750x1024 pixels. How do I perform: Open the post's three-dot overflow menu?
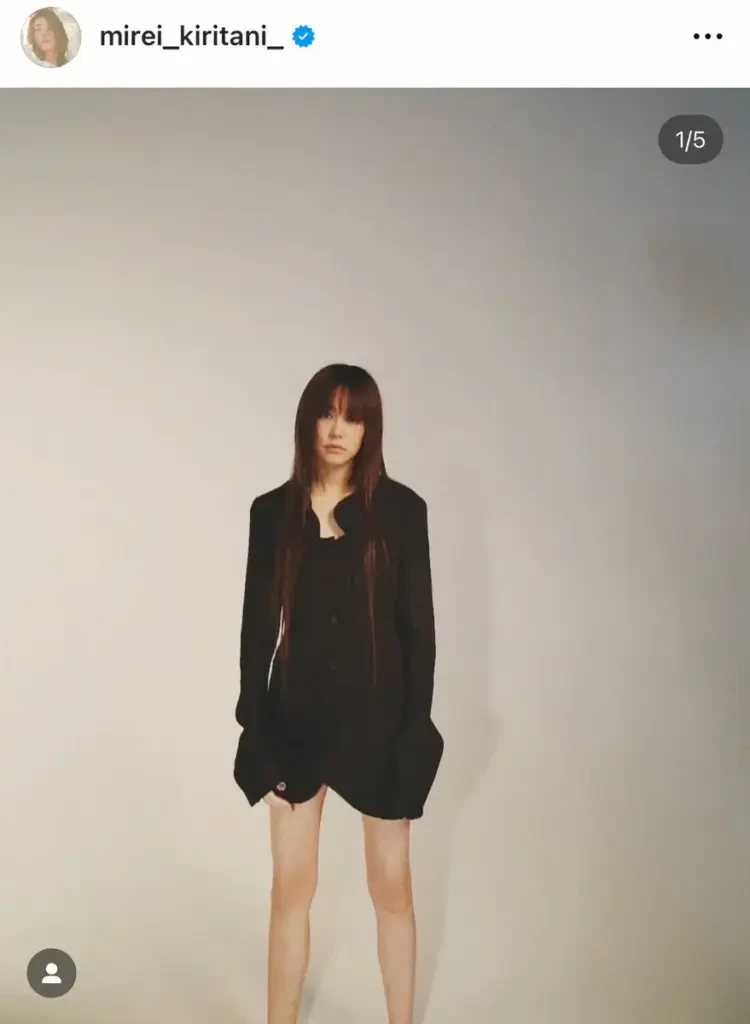(707, 37)
